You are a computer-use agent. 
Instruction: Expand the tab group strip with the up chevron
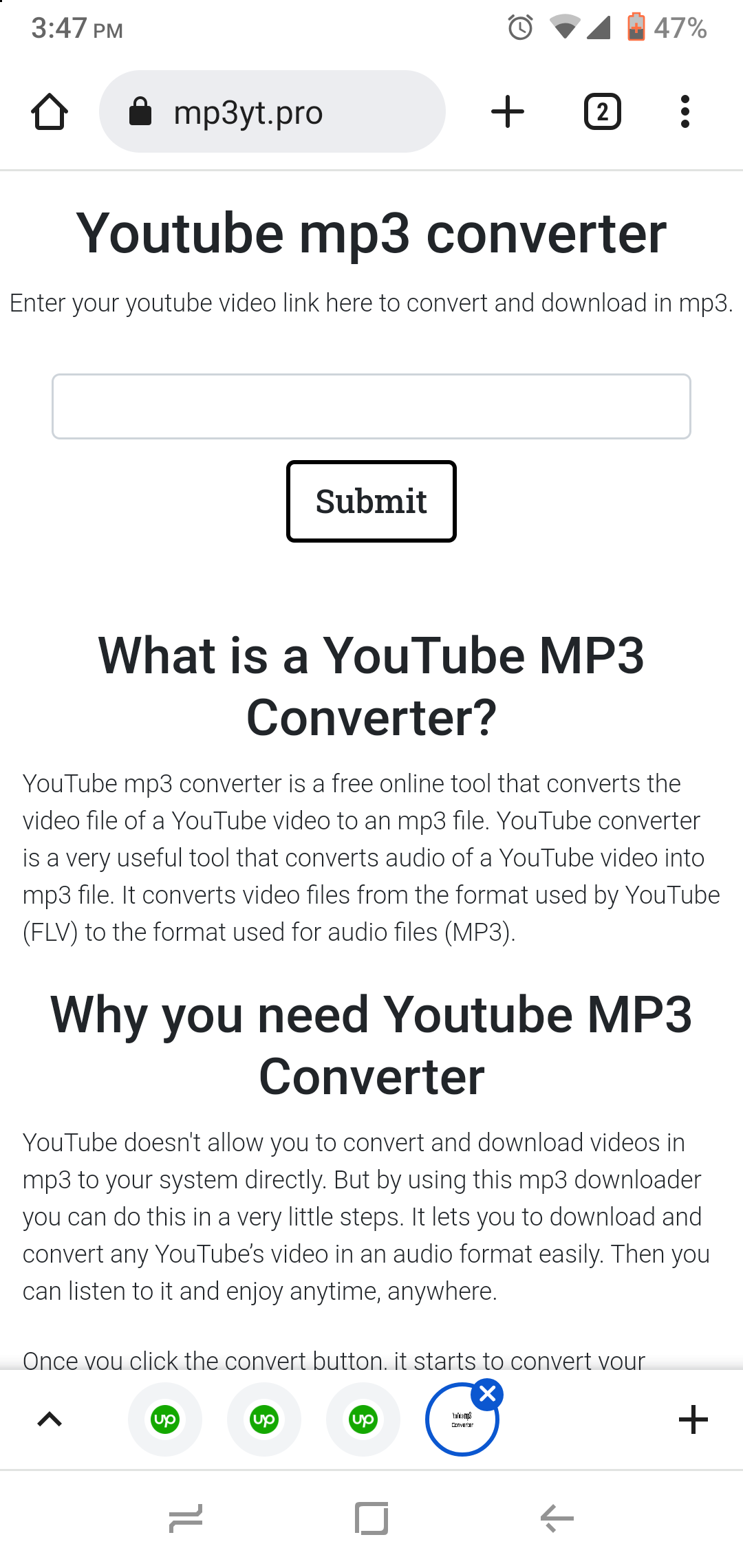point(50,1419)
